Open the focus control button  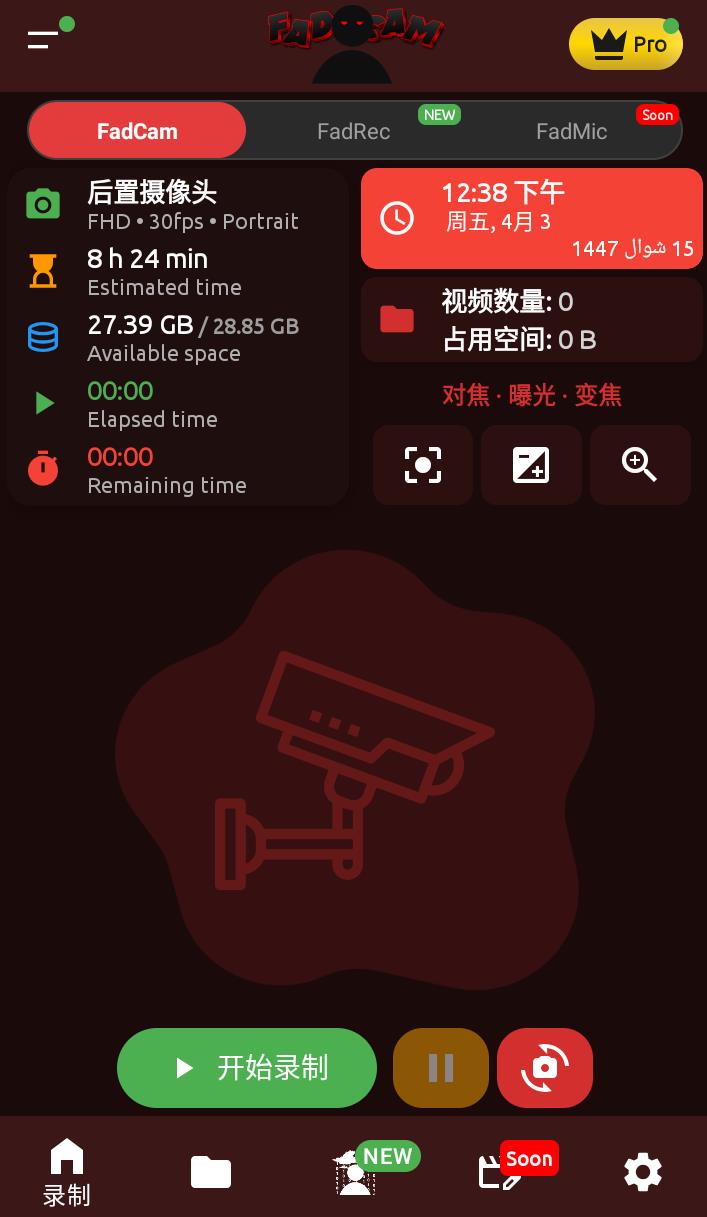[423, 465]
